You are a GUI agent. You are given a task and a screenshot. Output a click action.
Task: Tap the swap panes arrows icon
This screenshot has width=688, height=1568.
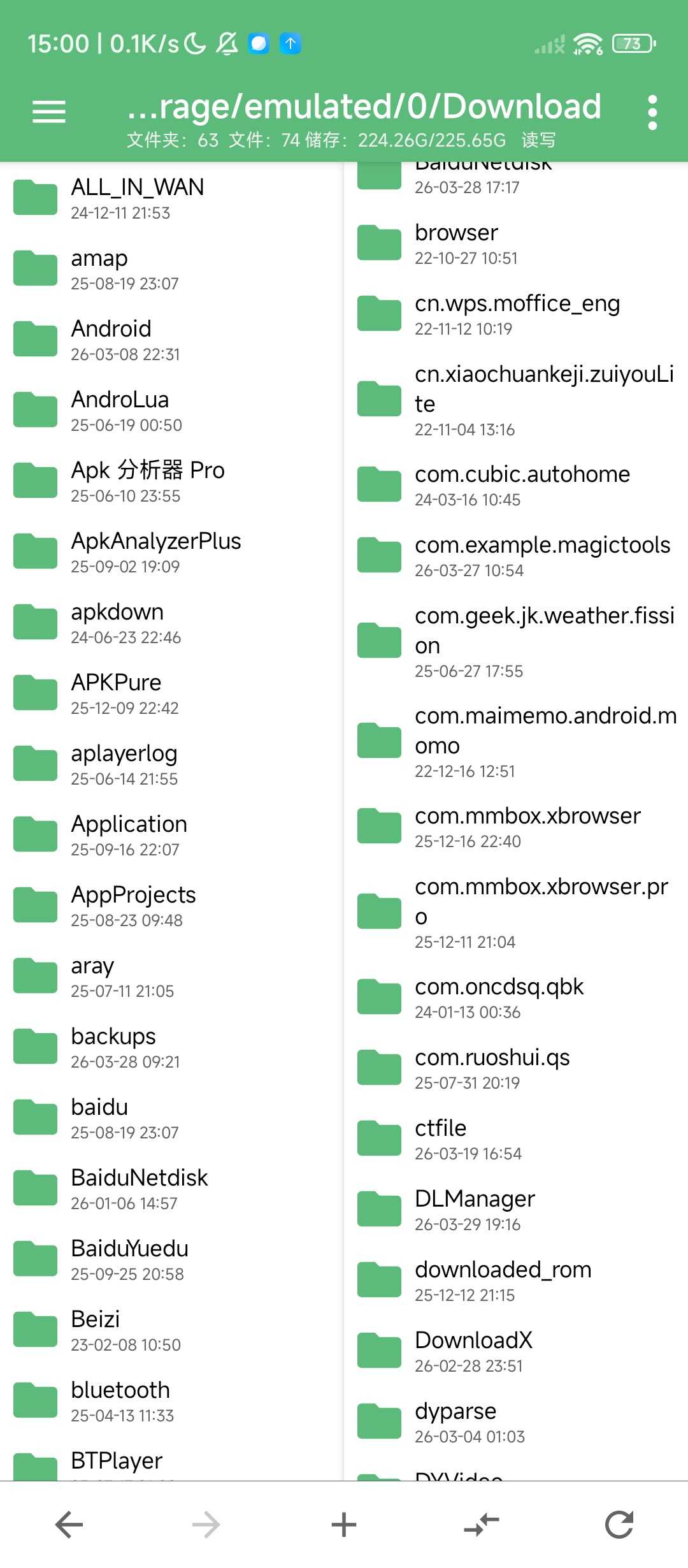(x=482, y=1525)
